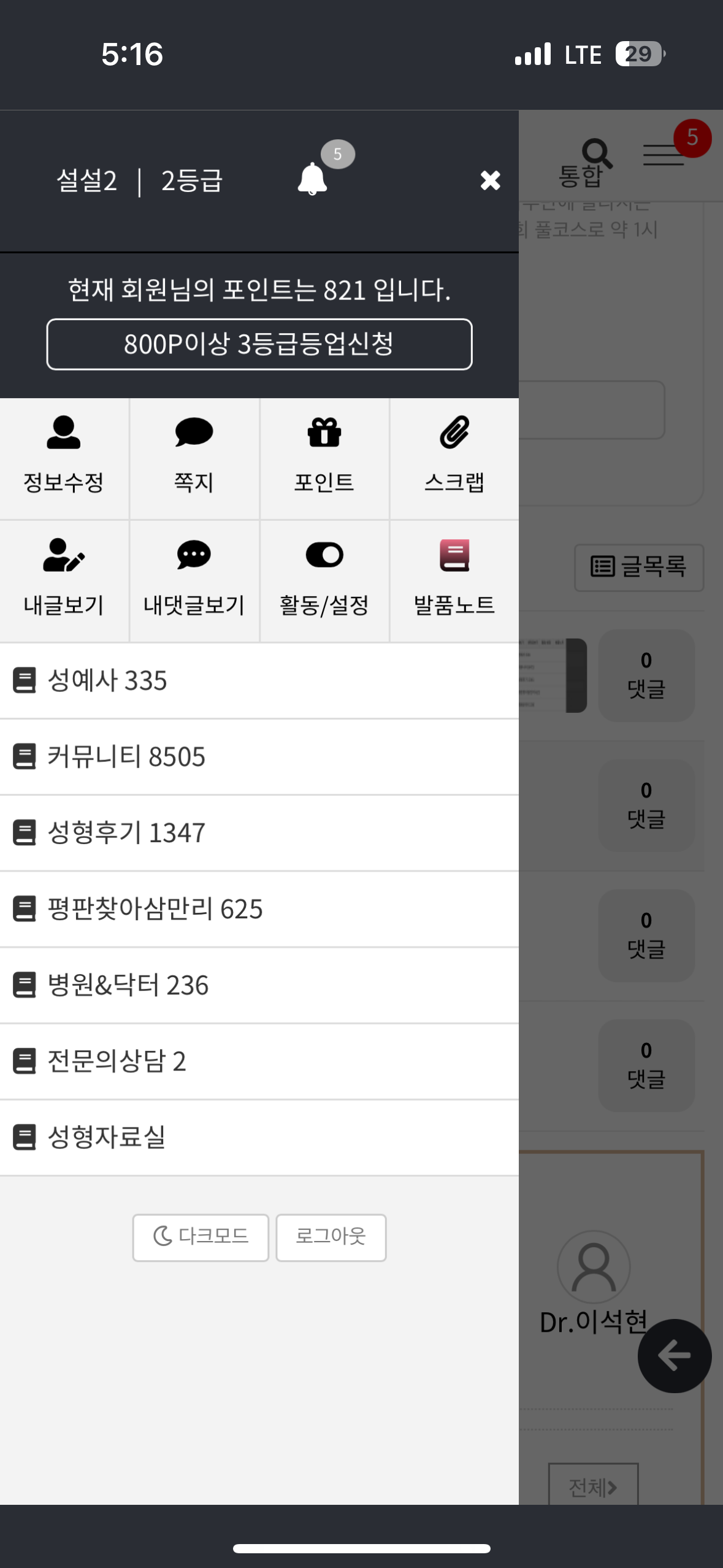
Task: Open the 커뮤니티 8505 board
Action: coord(259,757)
